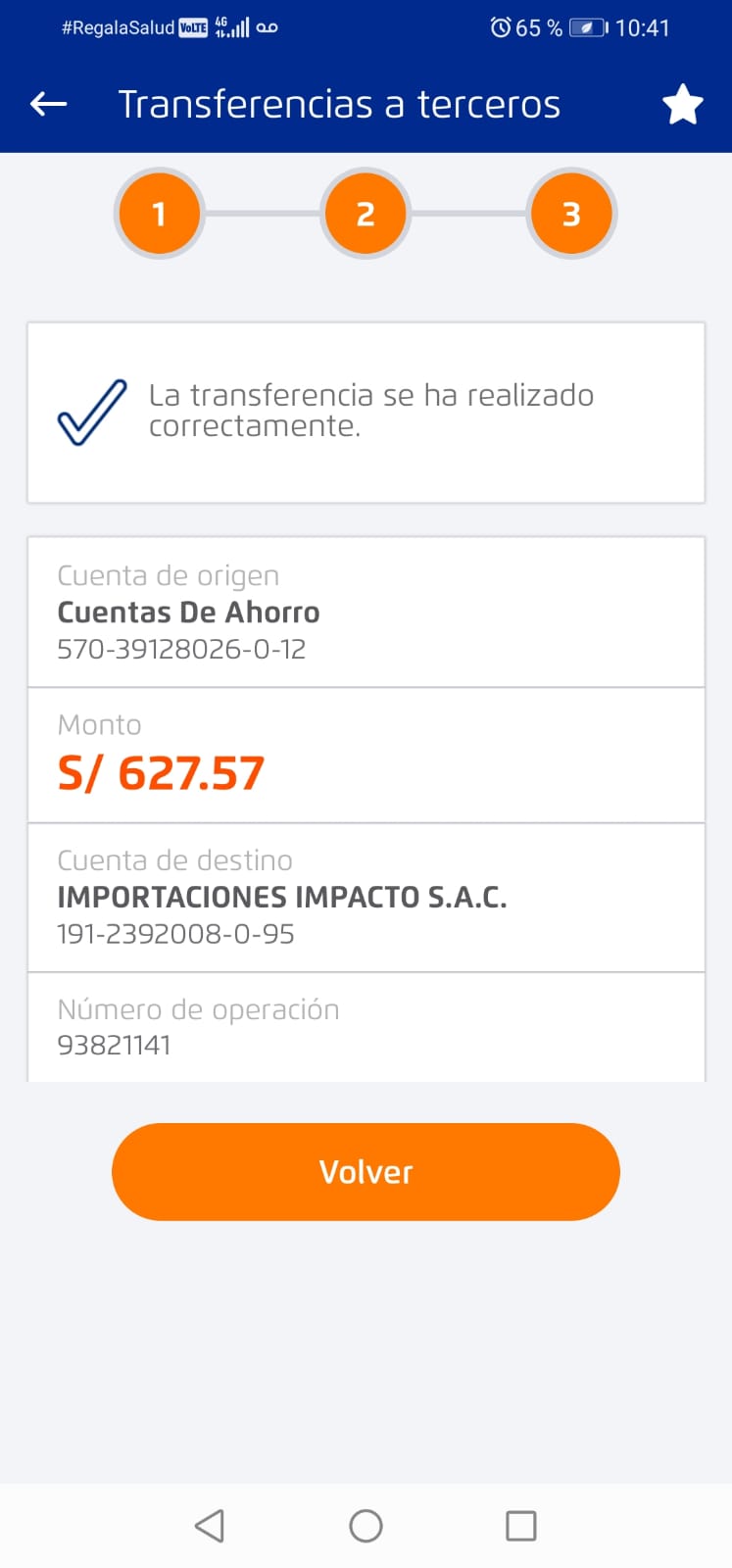Go to the system home screen
This screenshot has height=1568, width=732.
pos(366,1525)
